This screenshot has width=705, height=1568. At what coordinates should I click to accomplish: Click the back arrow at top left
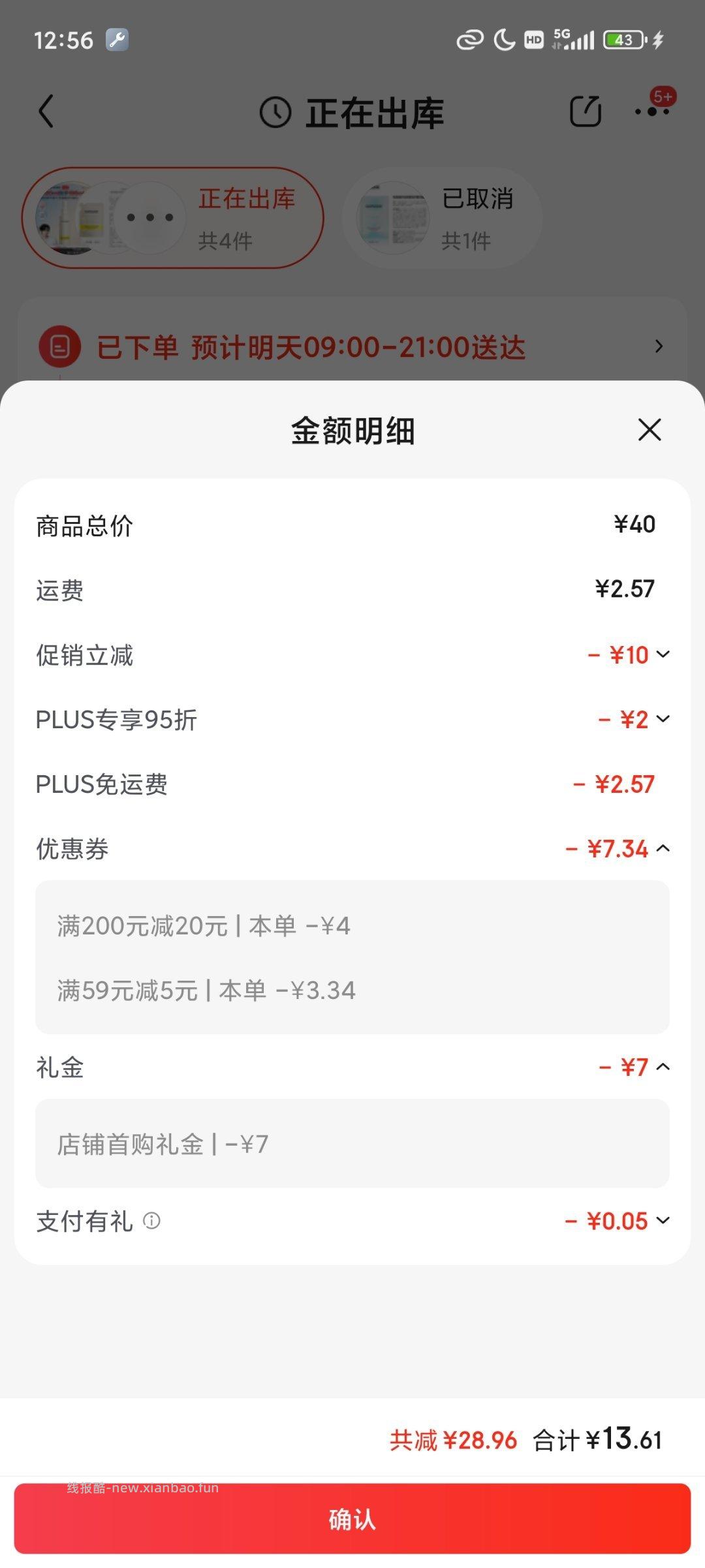tap(46, 111)
